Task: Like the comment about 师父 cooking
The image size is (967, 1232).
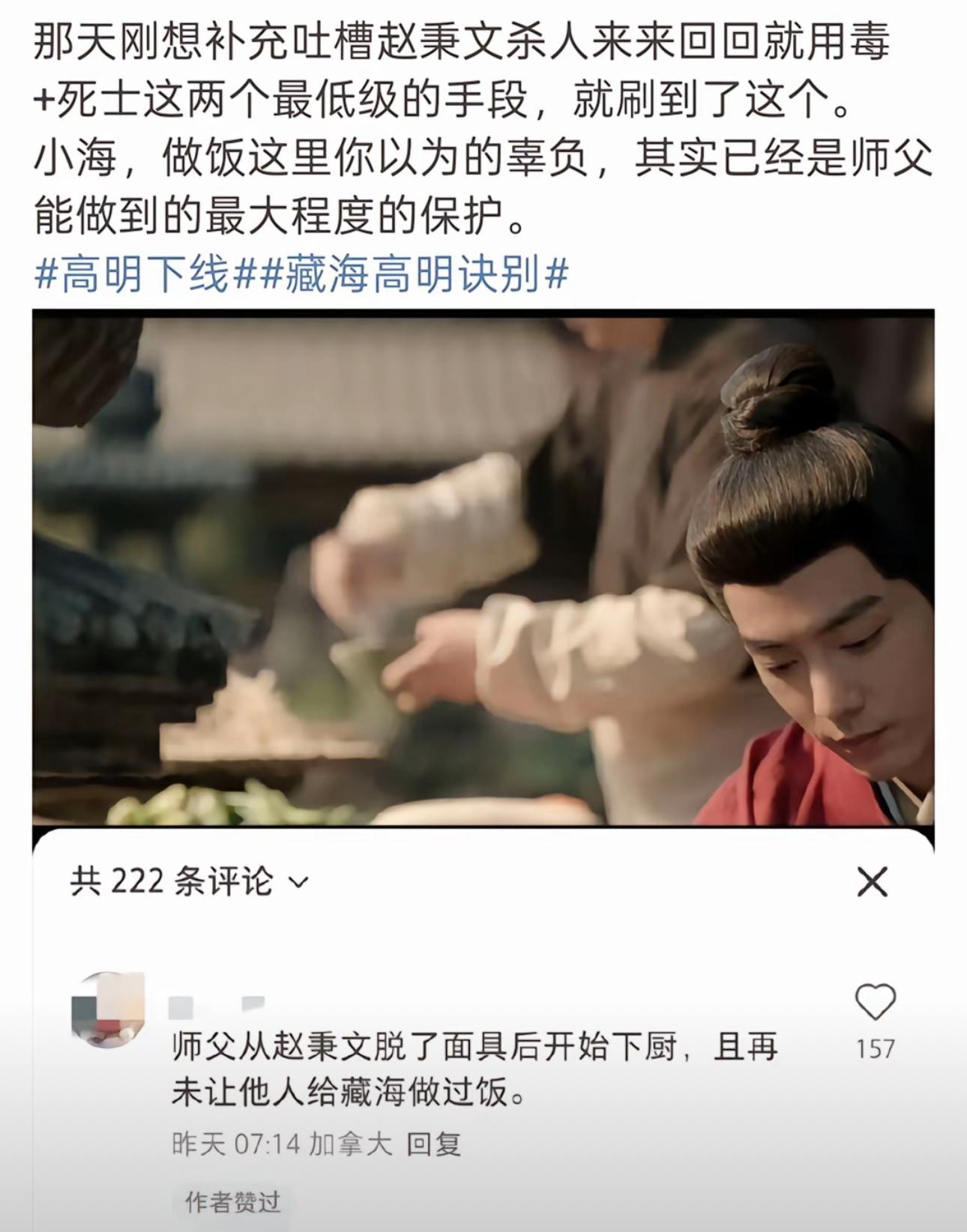Action: pyautogui.click(x=875, y=1003)
